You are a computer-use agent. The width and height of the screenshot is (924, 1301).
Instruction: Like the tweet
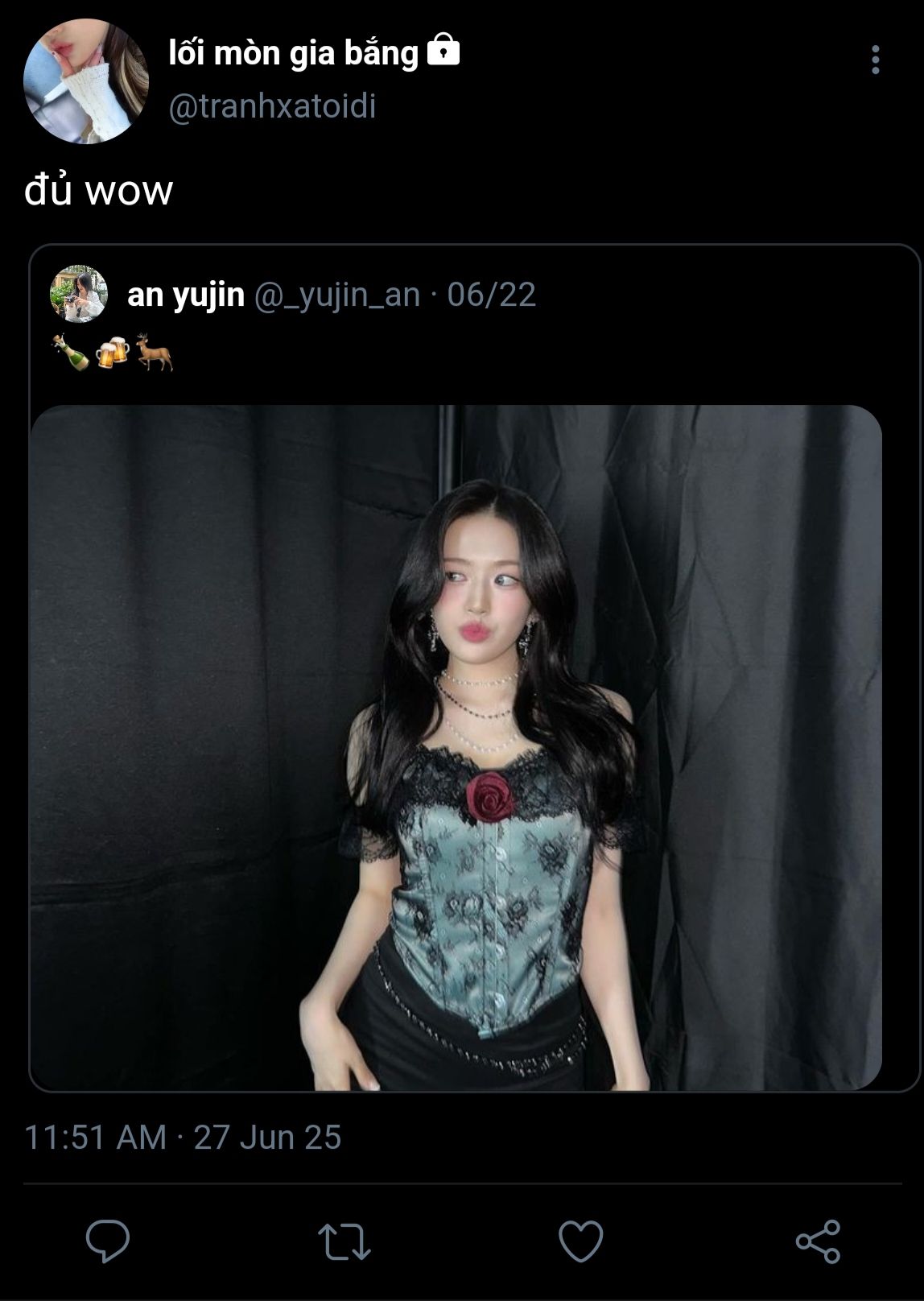580,1241
